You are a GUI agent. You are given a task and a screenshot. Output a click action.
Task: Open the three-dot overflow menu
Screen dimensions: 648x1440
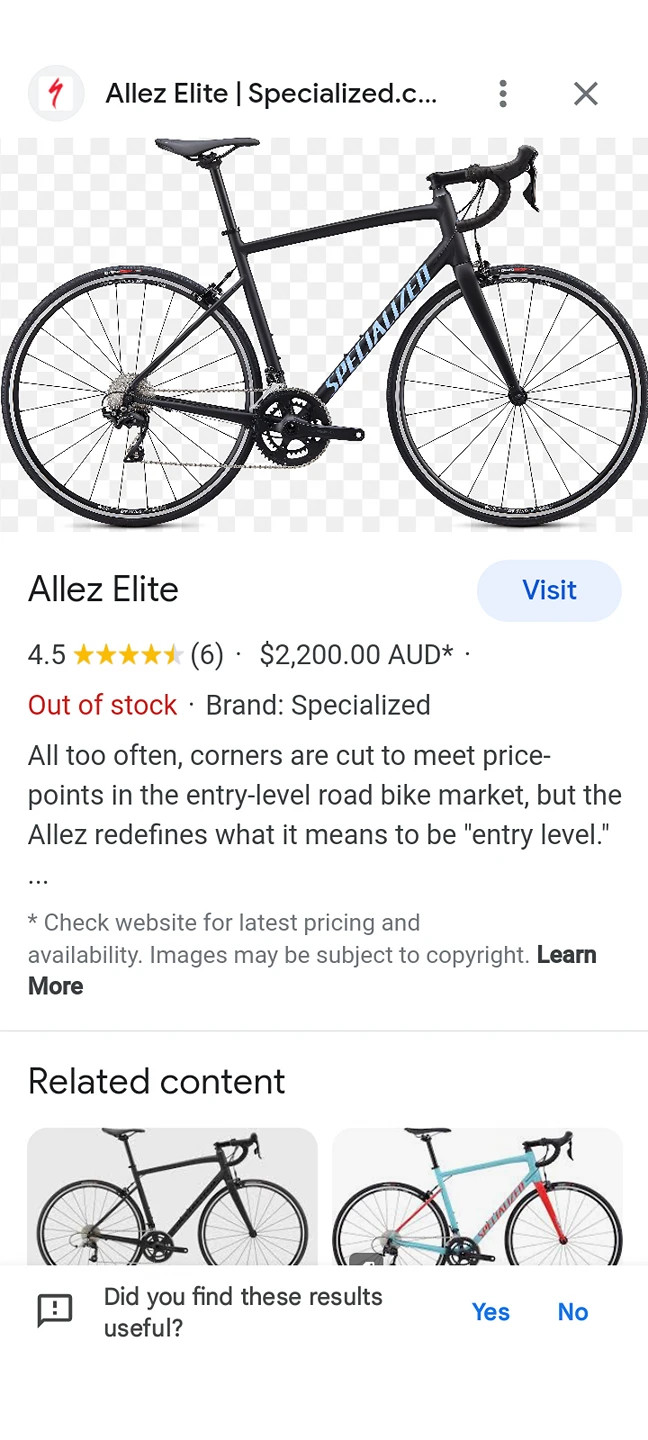[503, 94]
